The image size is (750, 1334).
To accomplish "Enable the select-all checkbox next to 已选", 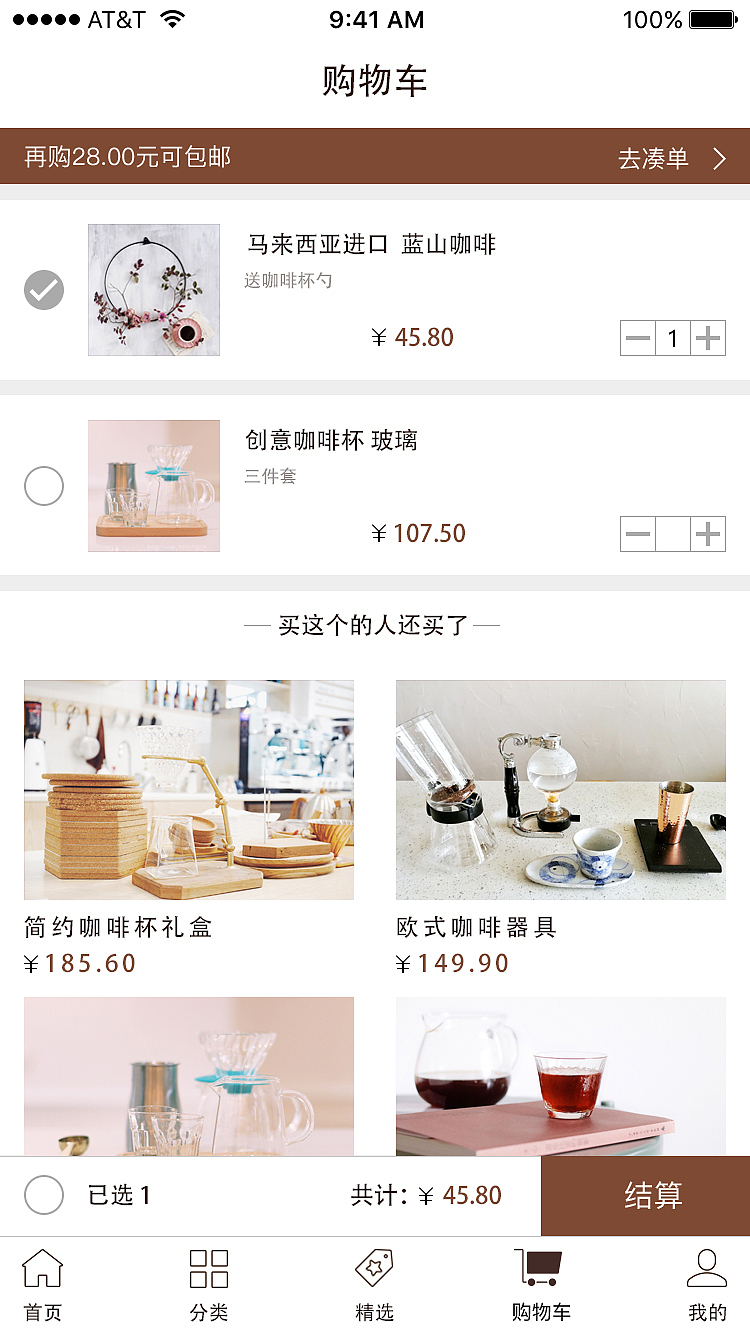I will point(43,1195).
